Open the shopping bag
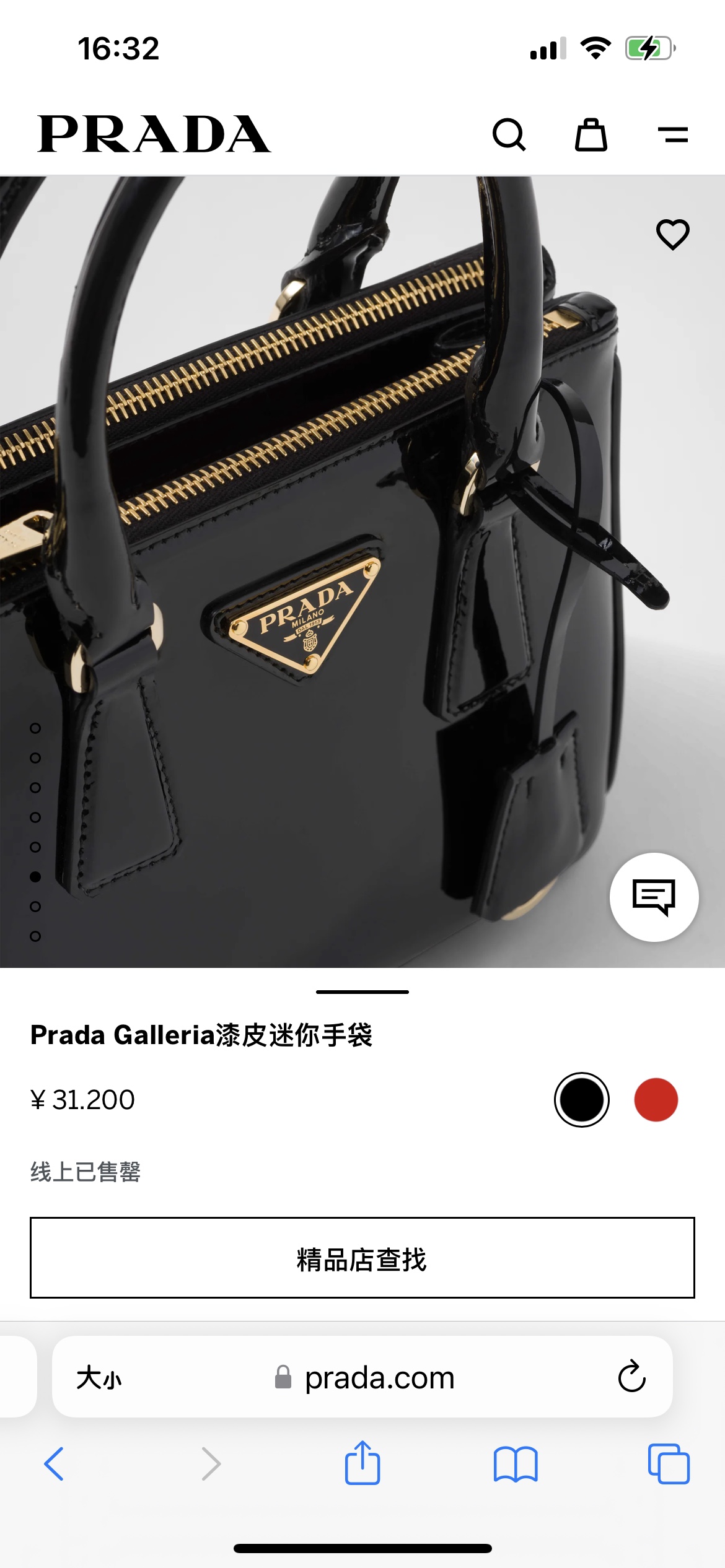The width and height of the screenshot is (725, 1568). click(x=591, y=134)
